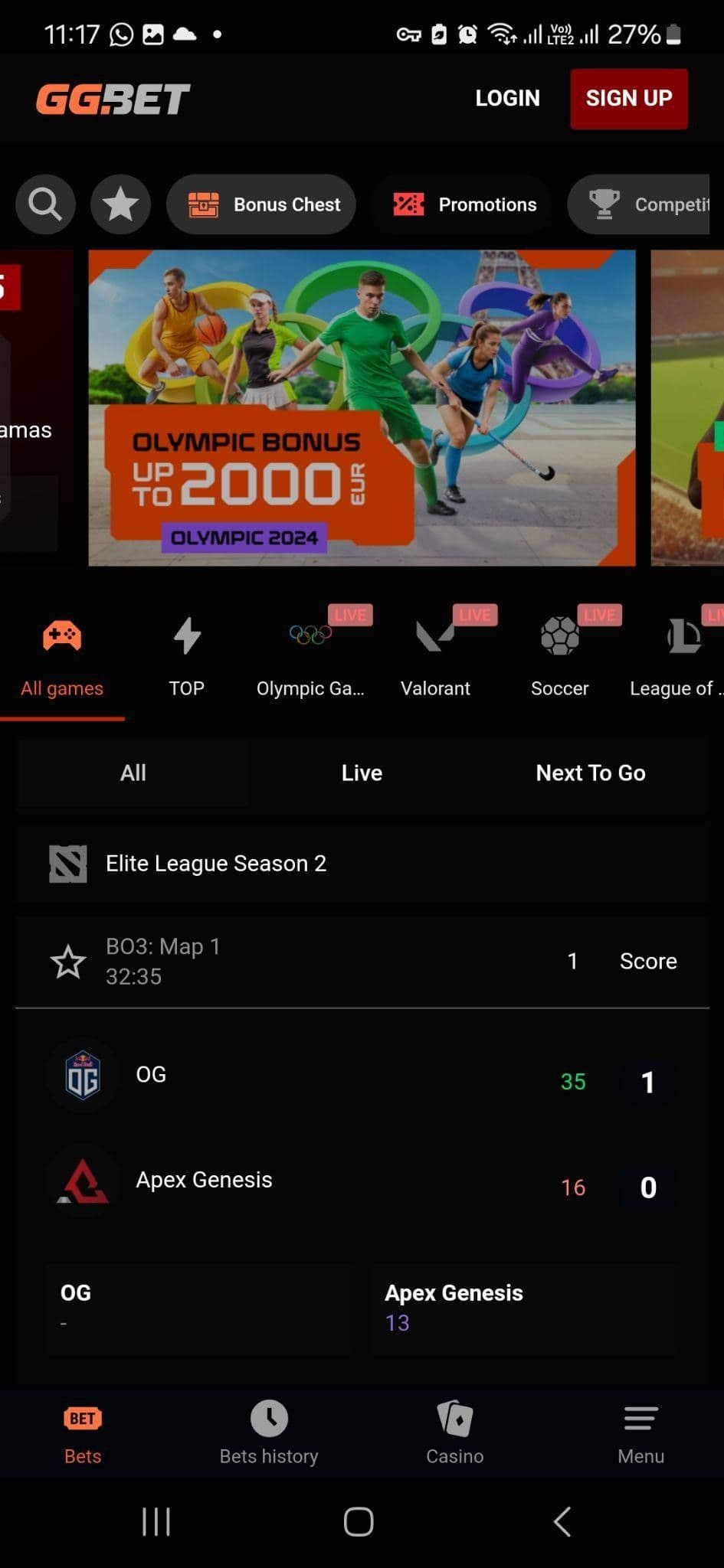Enable the Next To Go filter
The image size is (724, 1568).
pyautogui.click(x=590, y=773)
